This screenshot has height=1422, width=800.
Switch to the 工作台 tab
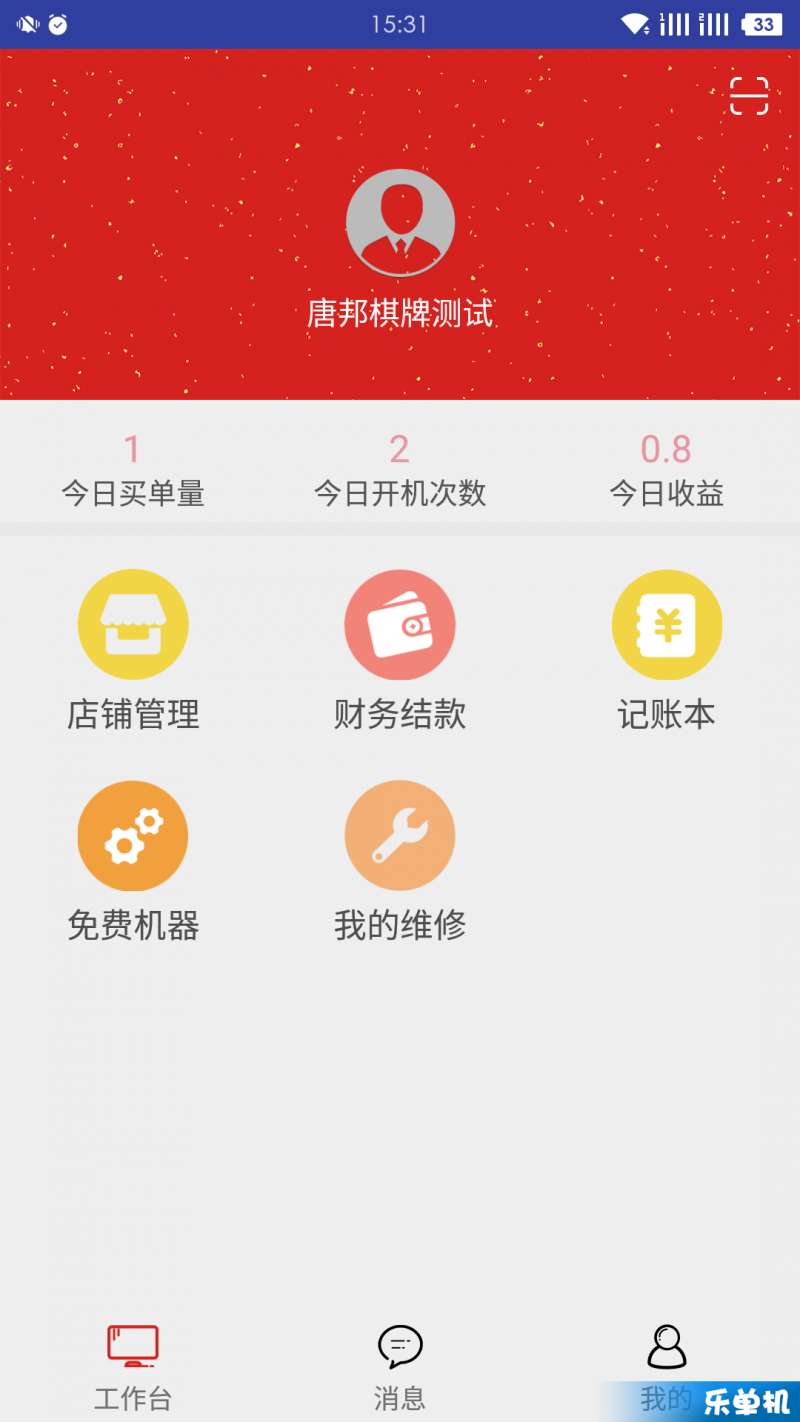click(133, 1365)
